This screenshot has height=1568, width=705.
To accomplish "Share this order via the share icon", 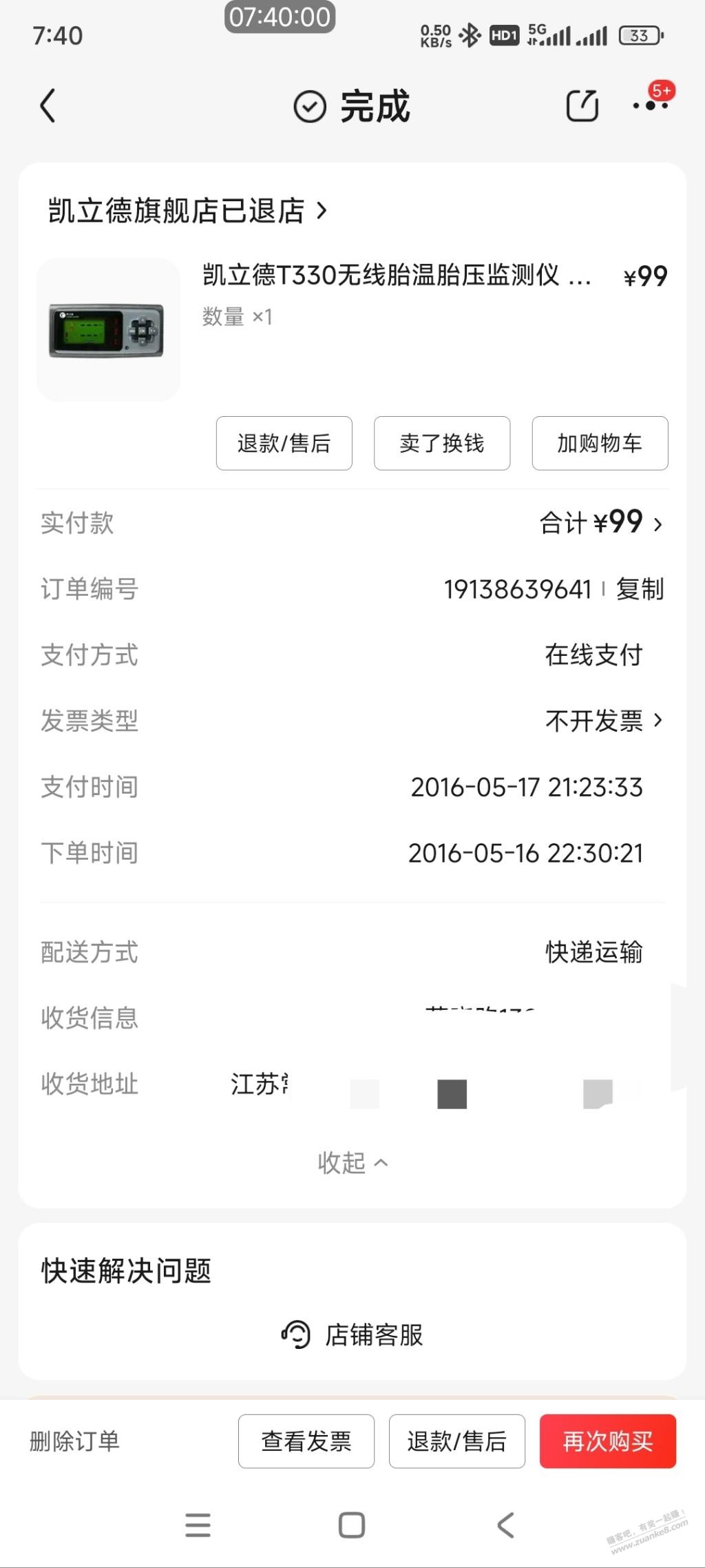I will click(582, 106).
